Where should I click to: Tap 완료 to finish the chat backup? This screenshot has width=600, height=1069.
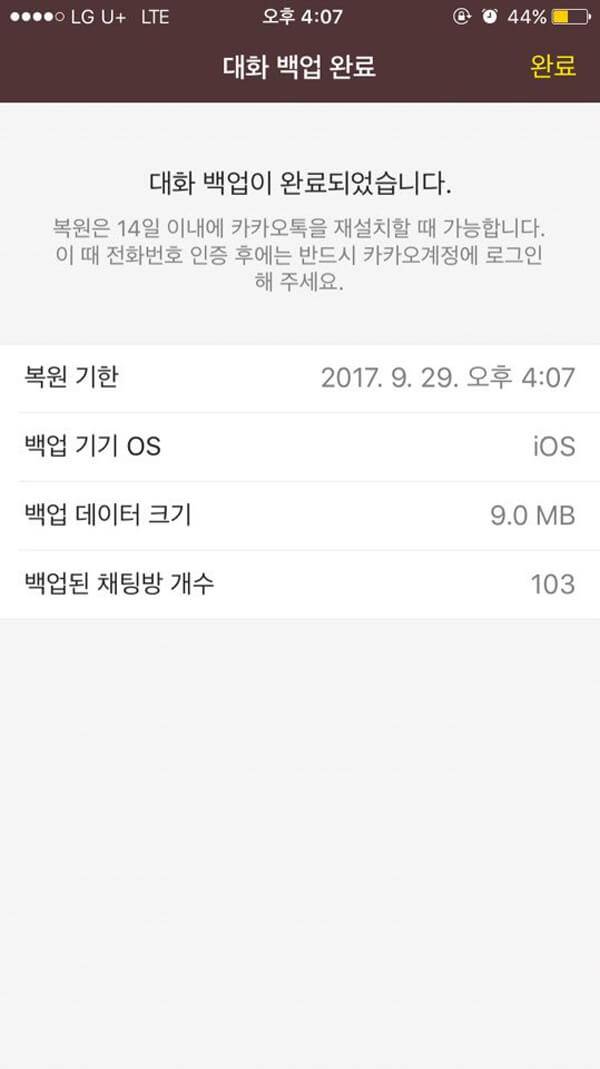(x=553, y=67)
